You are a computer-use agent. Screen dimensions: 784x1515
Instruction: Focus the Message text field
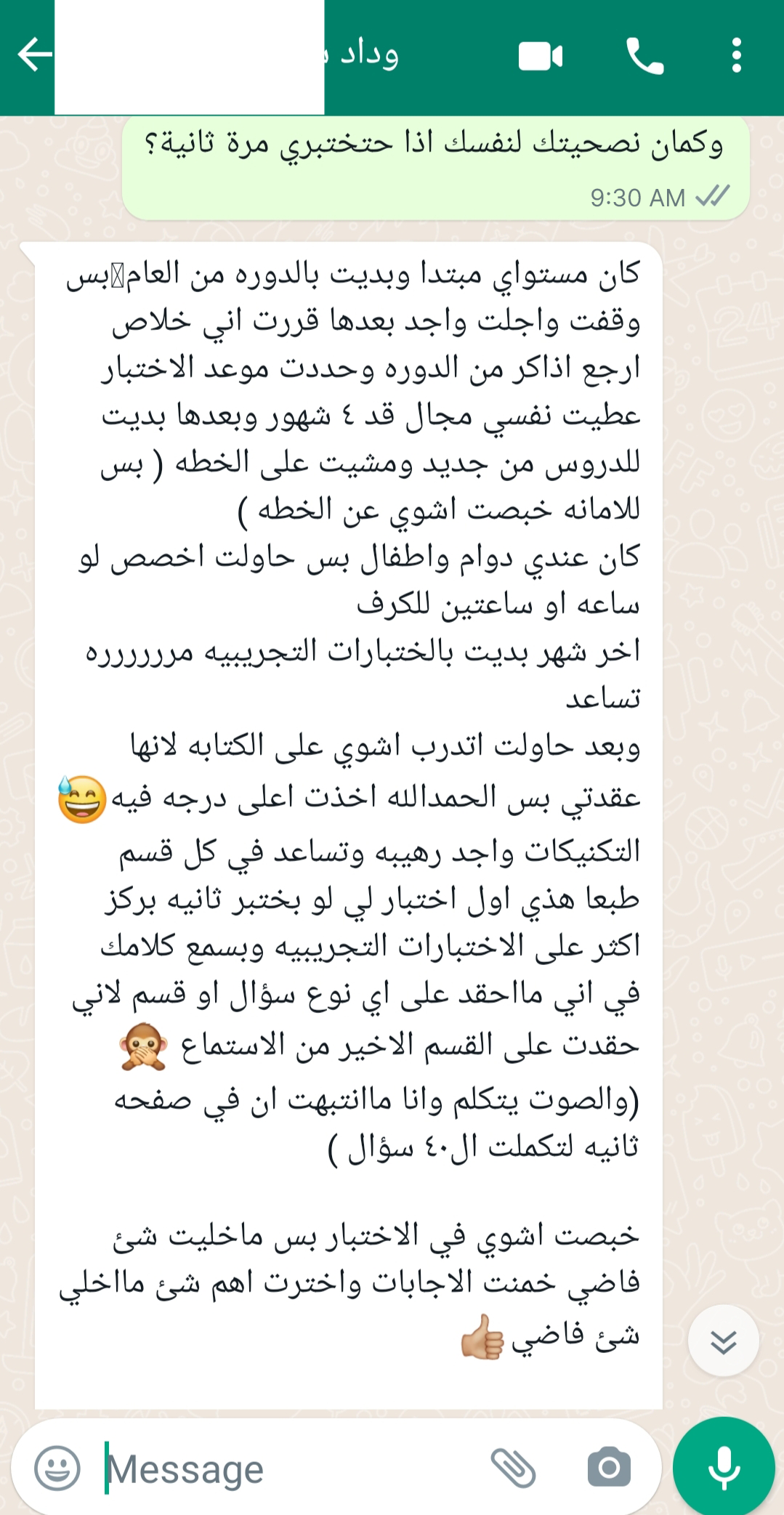pos(291,1469)
